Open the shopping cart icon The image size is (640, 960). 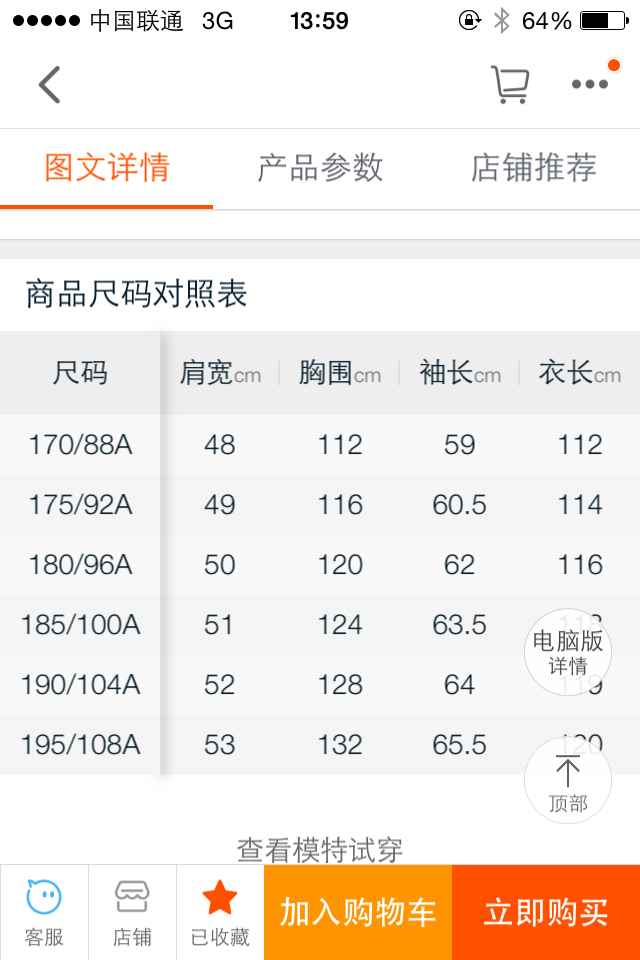pos(510,85)
